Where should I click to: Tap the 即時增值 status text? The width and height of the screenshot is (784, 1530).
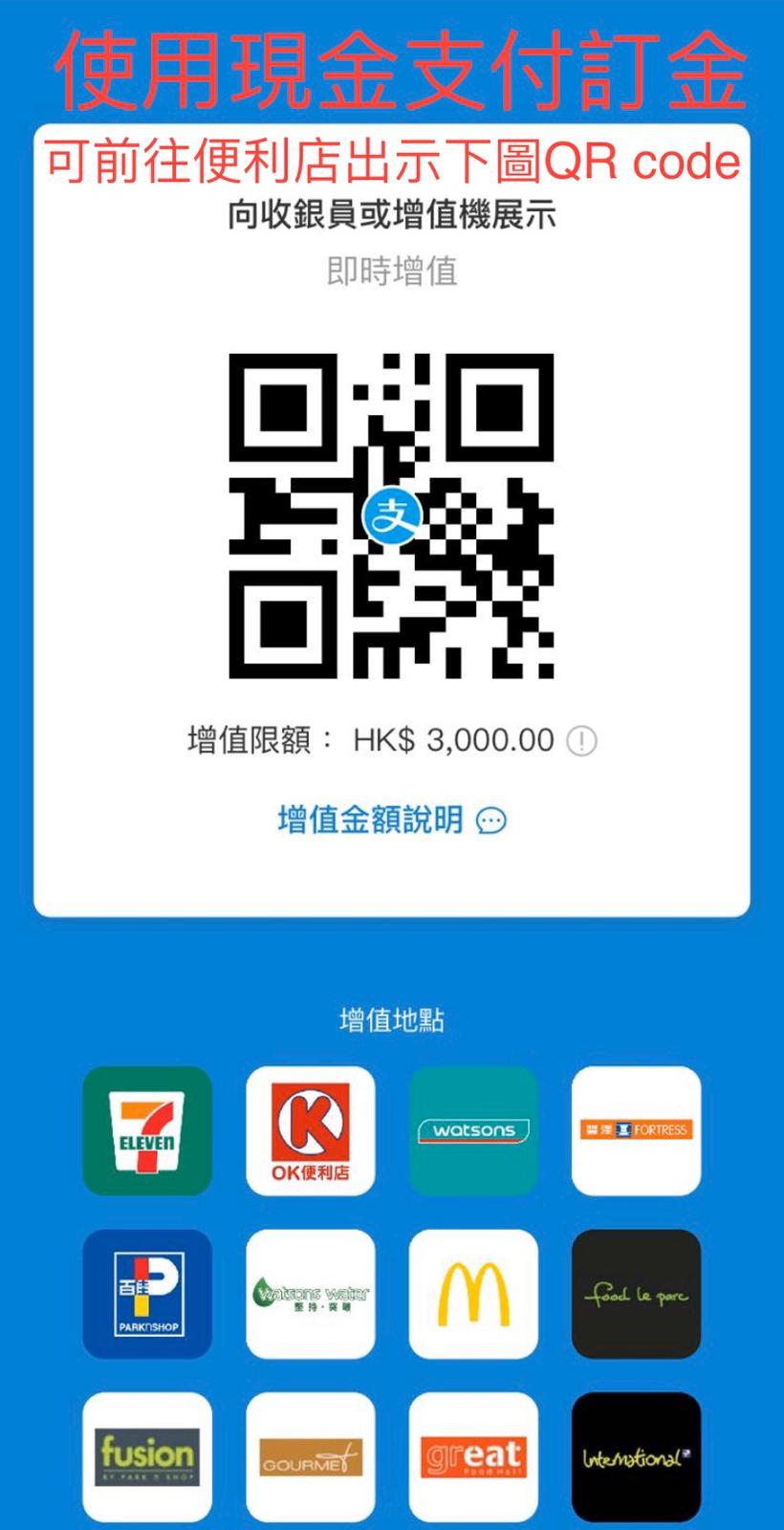390,272
